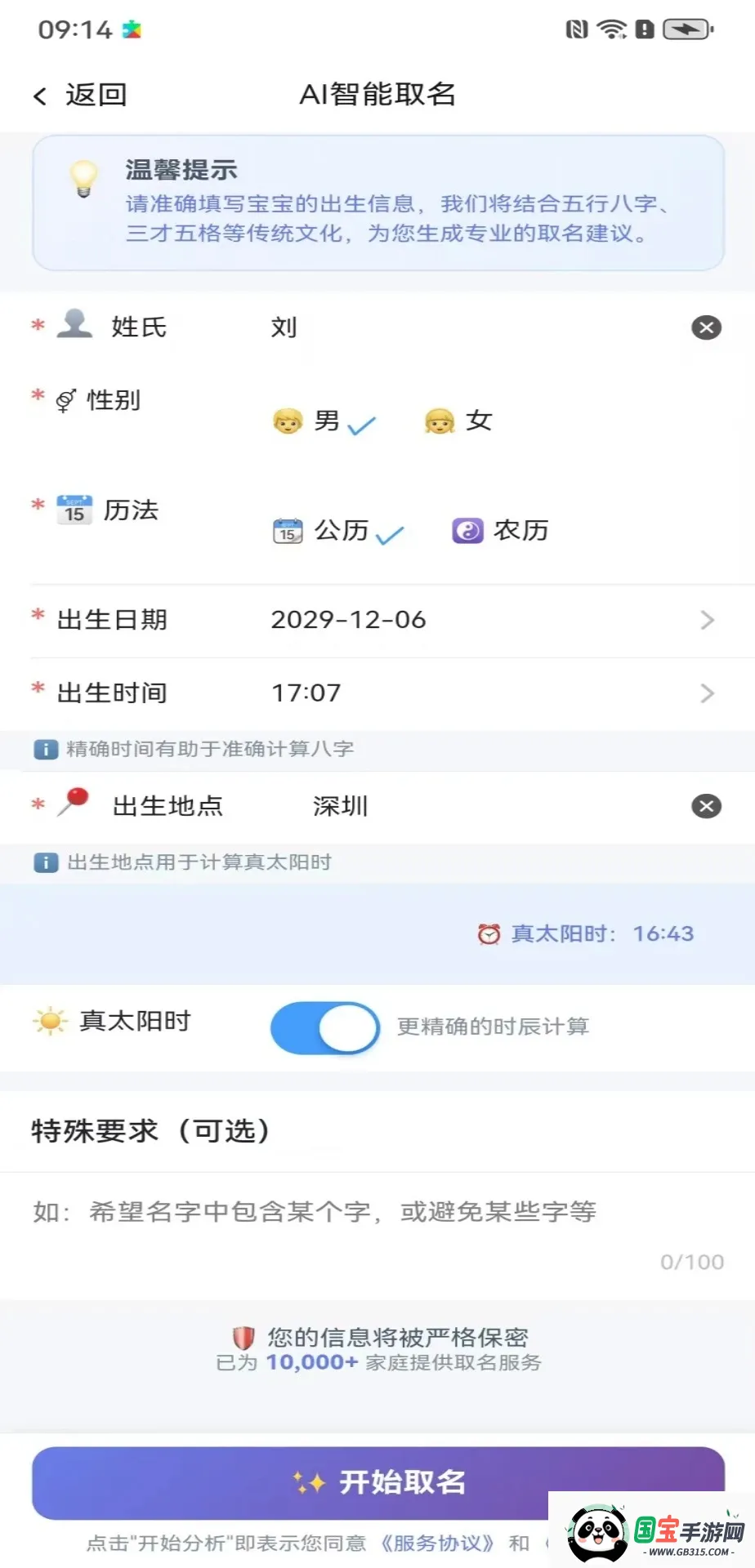
Task: Select 女 as the gender
Action: pyautogui.click(x=458, y=421)
